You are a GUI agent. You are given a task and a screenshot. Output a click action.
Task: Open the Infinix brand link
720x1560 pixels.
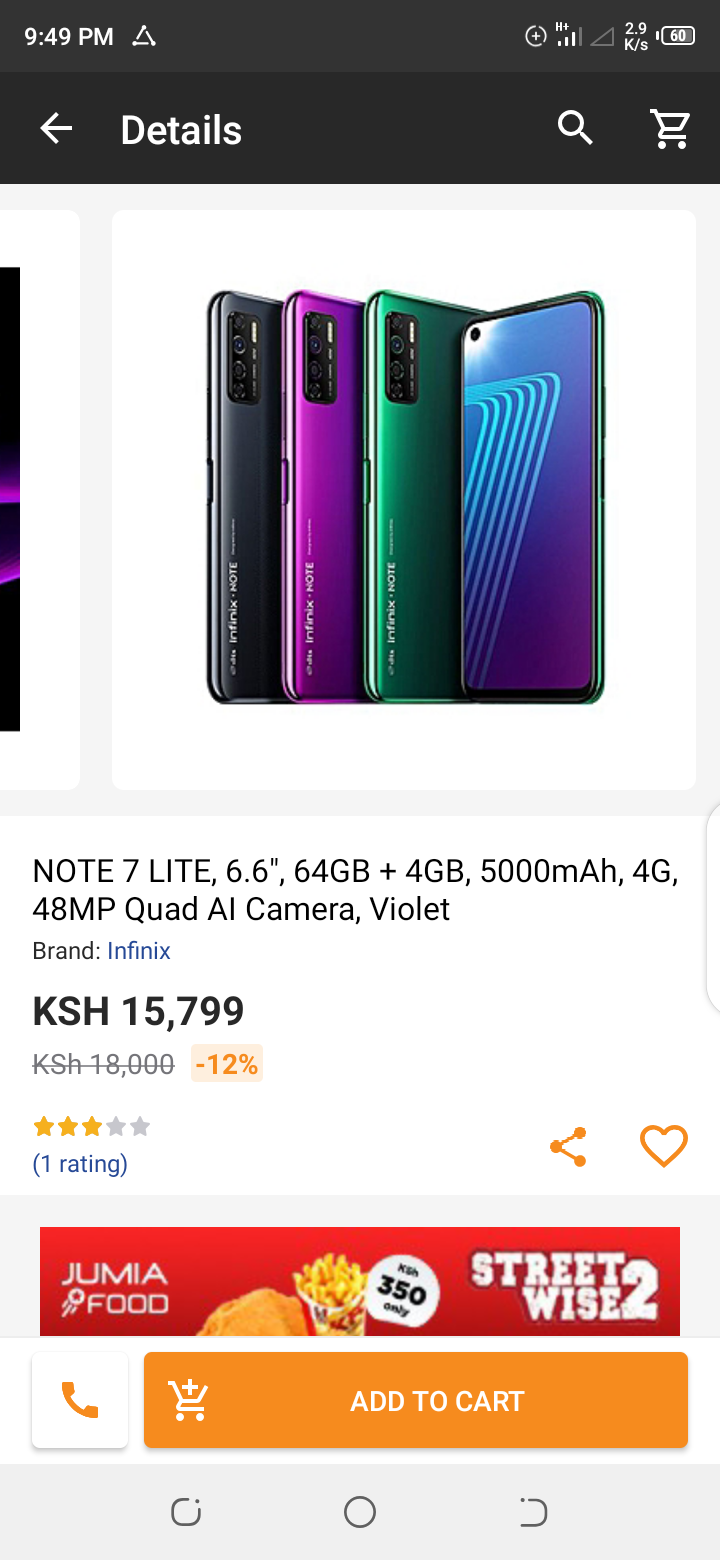tap(139, 951)
